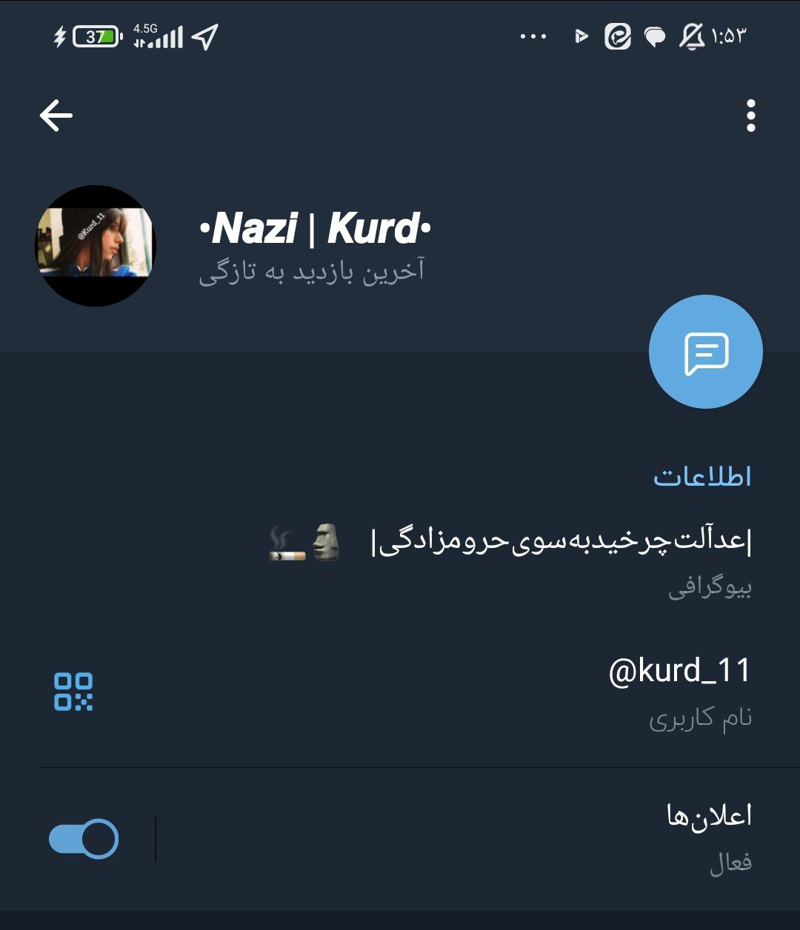
Task: Show the QR code for @kurd_11
Action: point(73,691)
